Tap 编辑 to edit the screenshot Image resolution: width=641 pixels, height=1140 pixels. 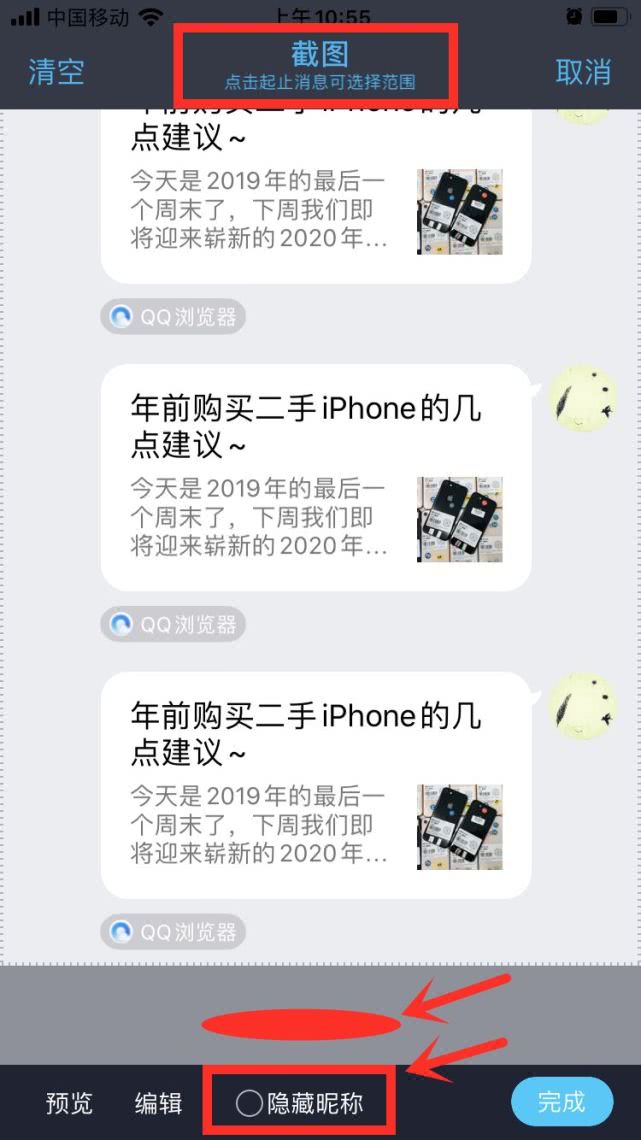(158, 1103)
